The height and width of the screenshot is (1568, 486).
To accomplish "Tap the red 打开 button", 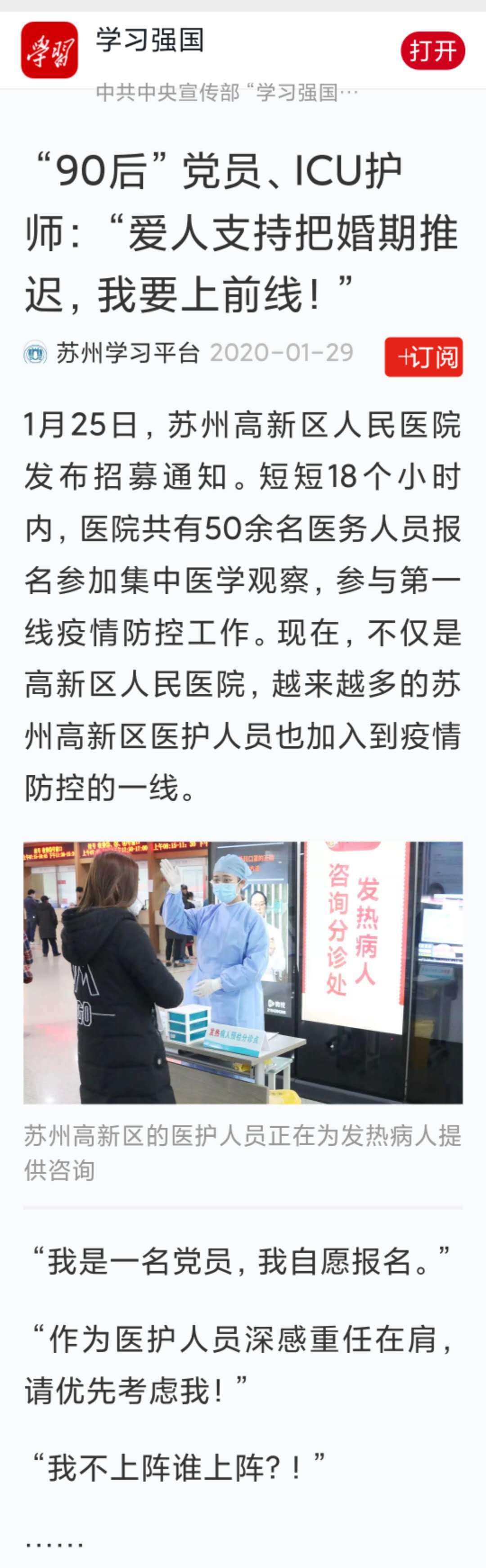I will pos(432,50).
